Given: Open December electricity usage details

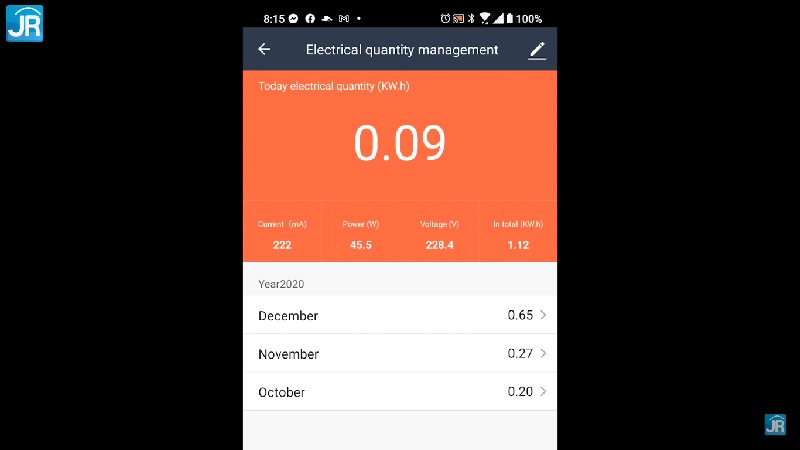Looking at the screenshot, I should click(x=400, y=315).
